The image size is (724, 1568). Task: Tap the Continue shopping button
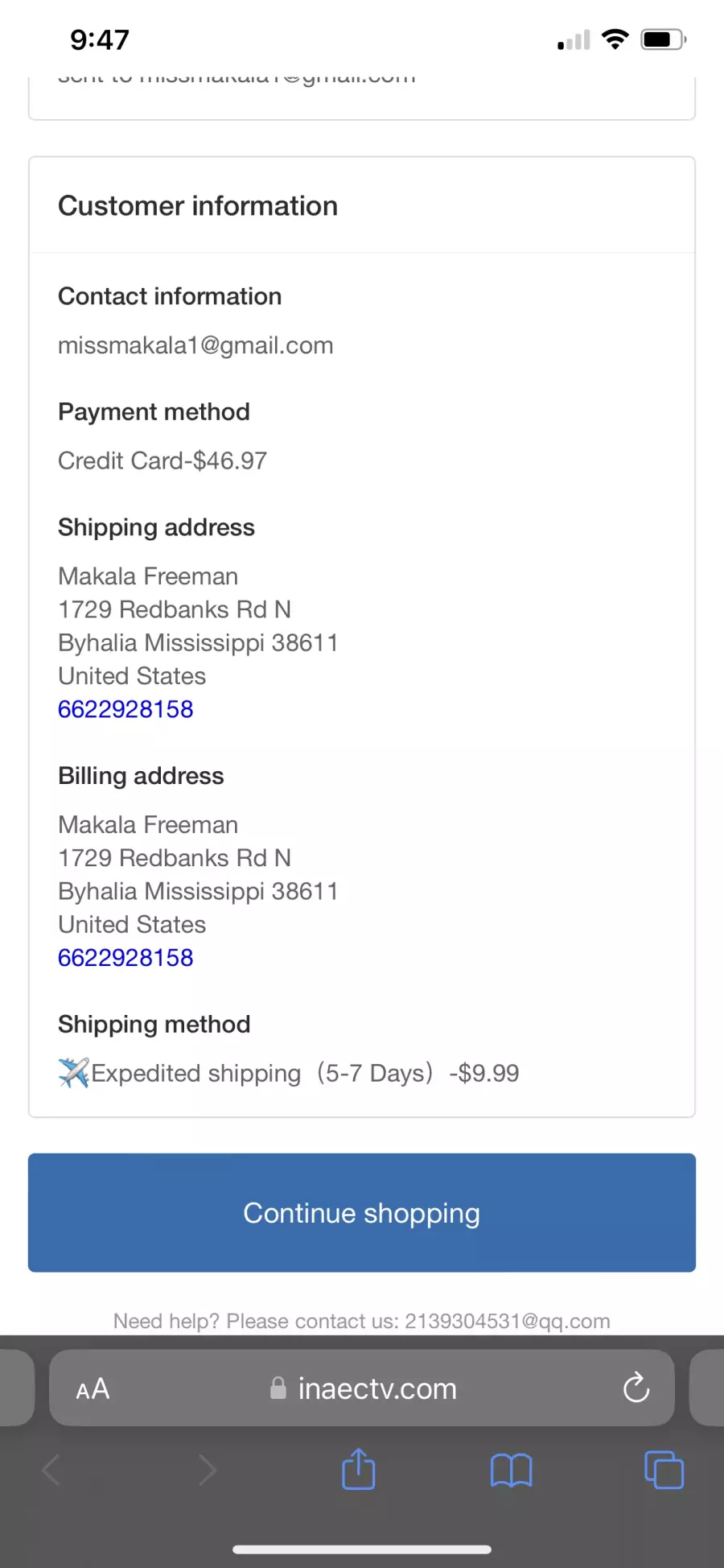pyautogui.click(x=362, y=1212)
